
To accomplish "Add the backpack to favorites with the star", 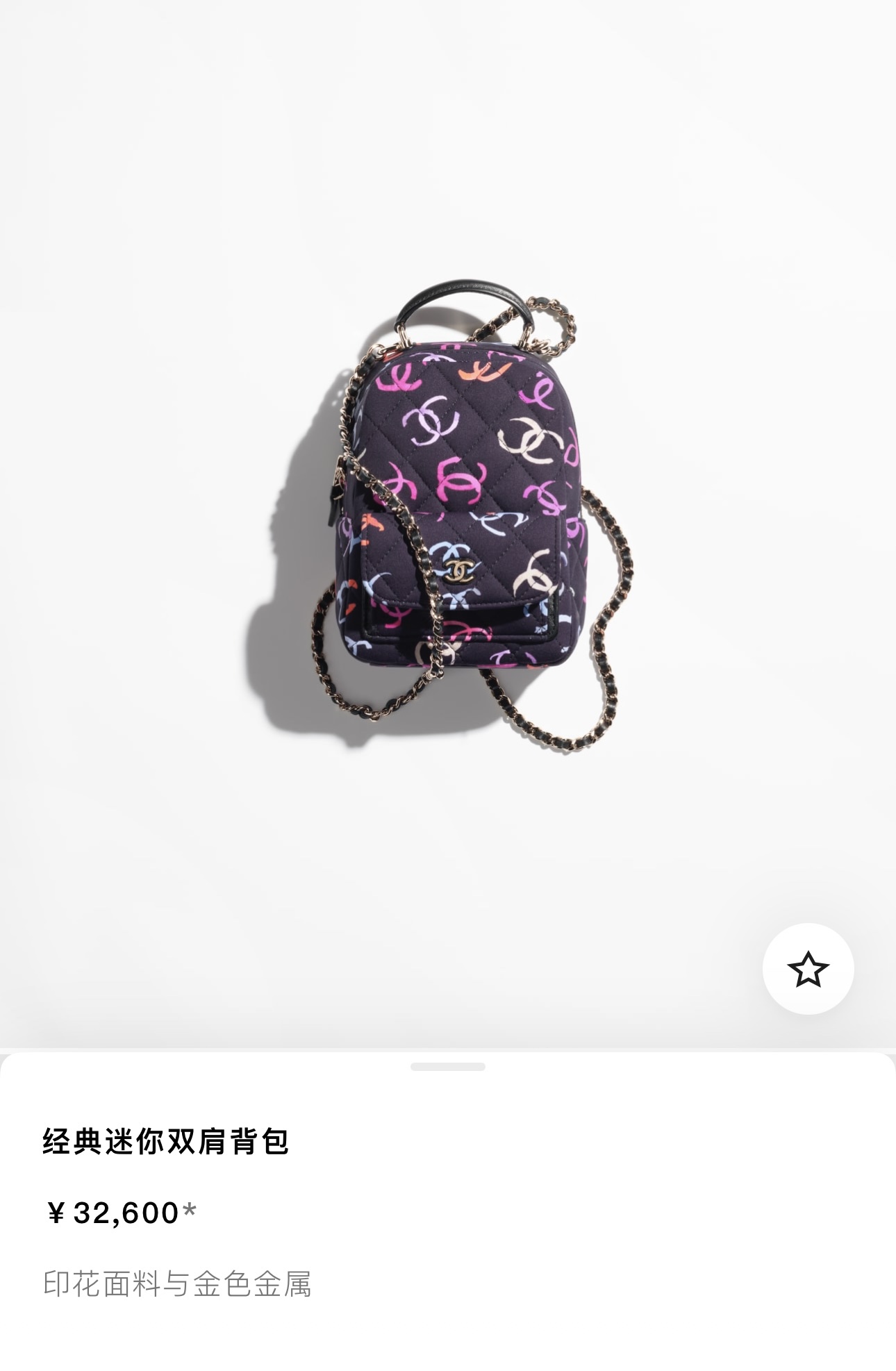I will (x=808, y=969).
